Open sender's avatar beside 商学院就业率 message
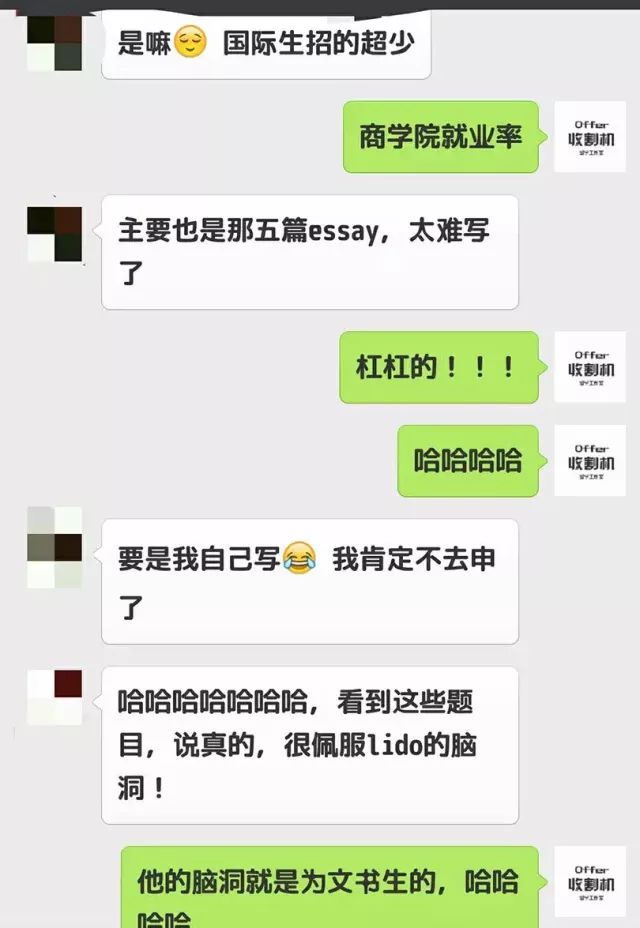 click(590, 137)
